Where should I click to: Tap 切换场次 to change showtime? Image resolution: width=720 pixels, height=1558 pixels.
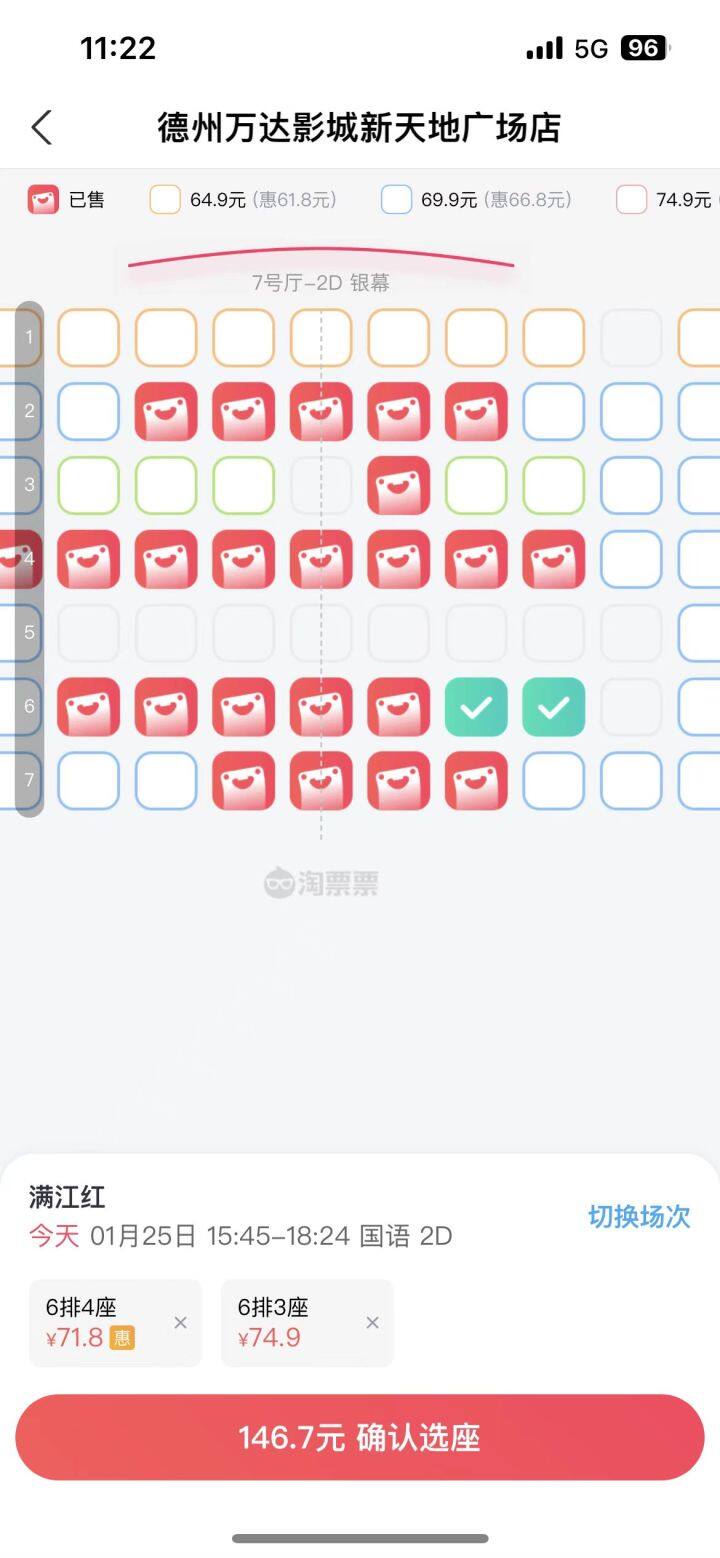639,1216
